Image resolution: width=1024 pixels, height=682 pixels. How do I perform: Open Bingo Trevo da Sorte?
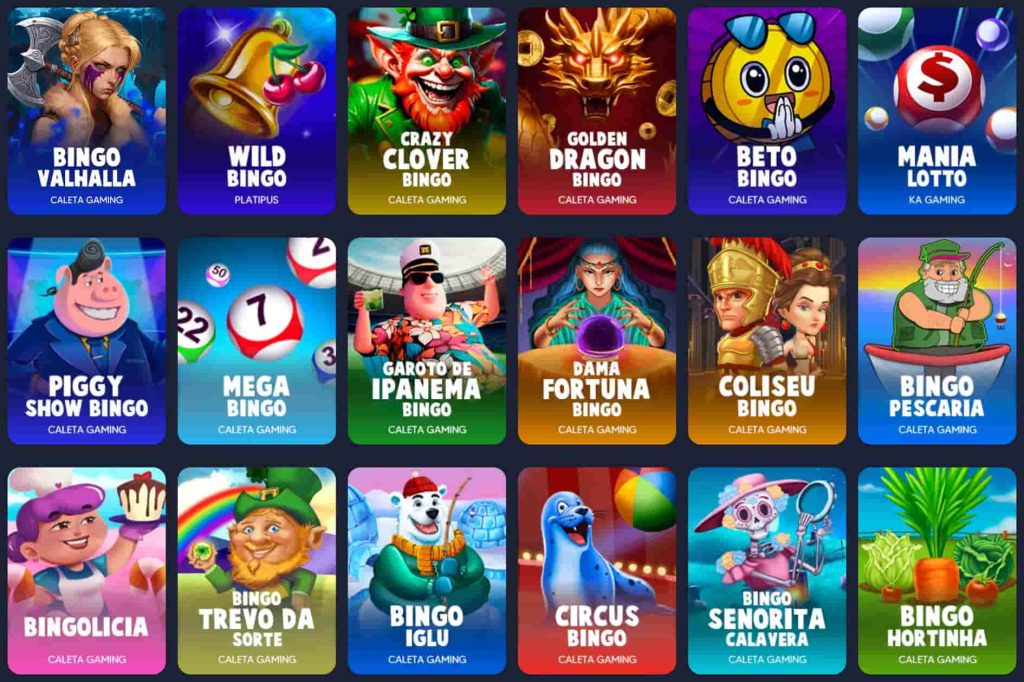point(257,571)
